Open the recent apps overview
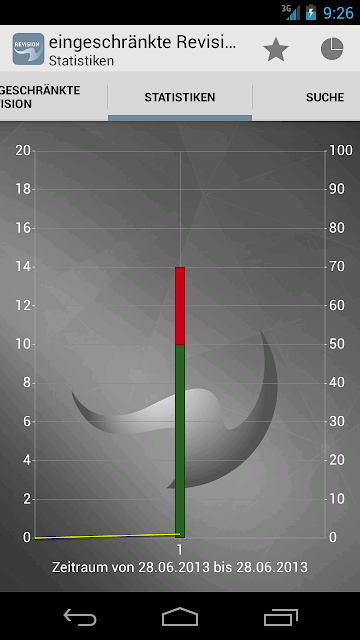Screen dimensions: 360x640 [280, 617]
